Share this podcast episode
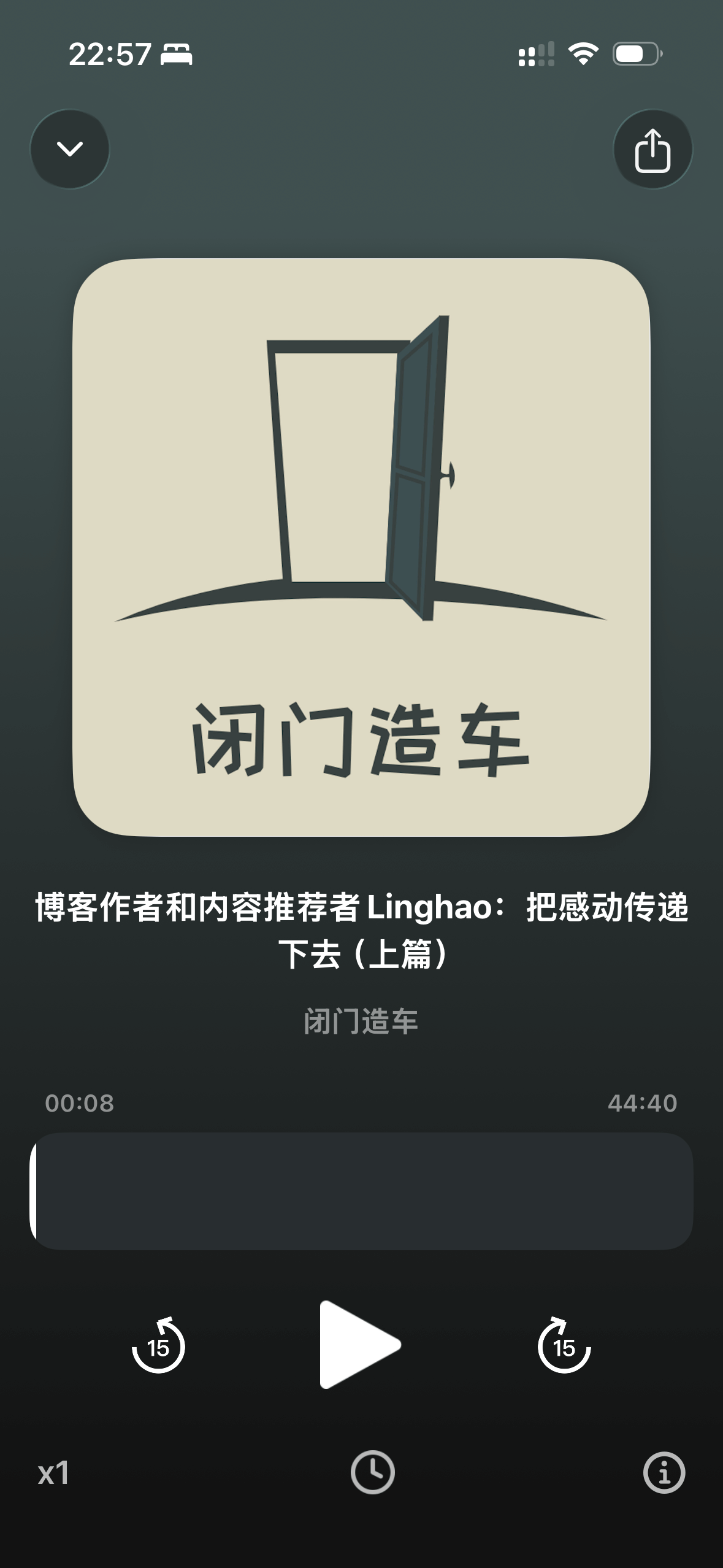This screenshot has width=723, height=1568. point(652,149)
